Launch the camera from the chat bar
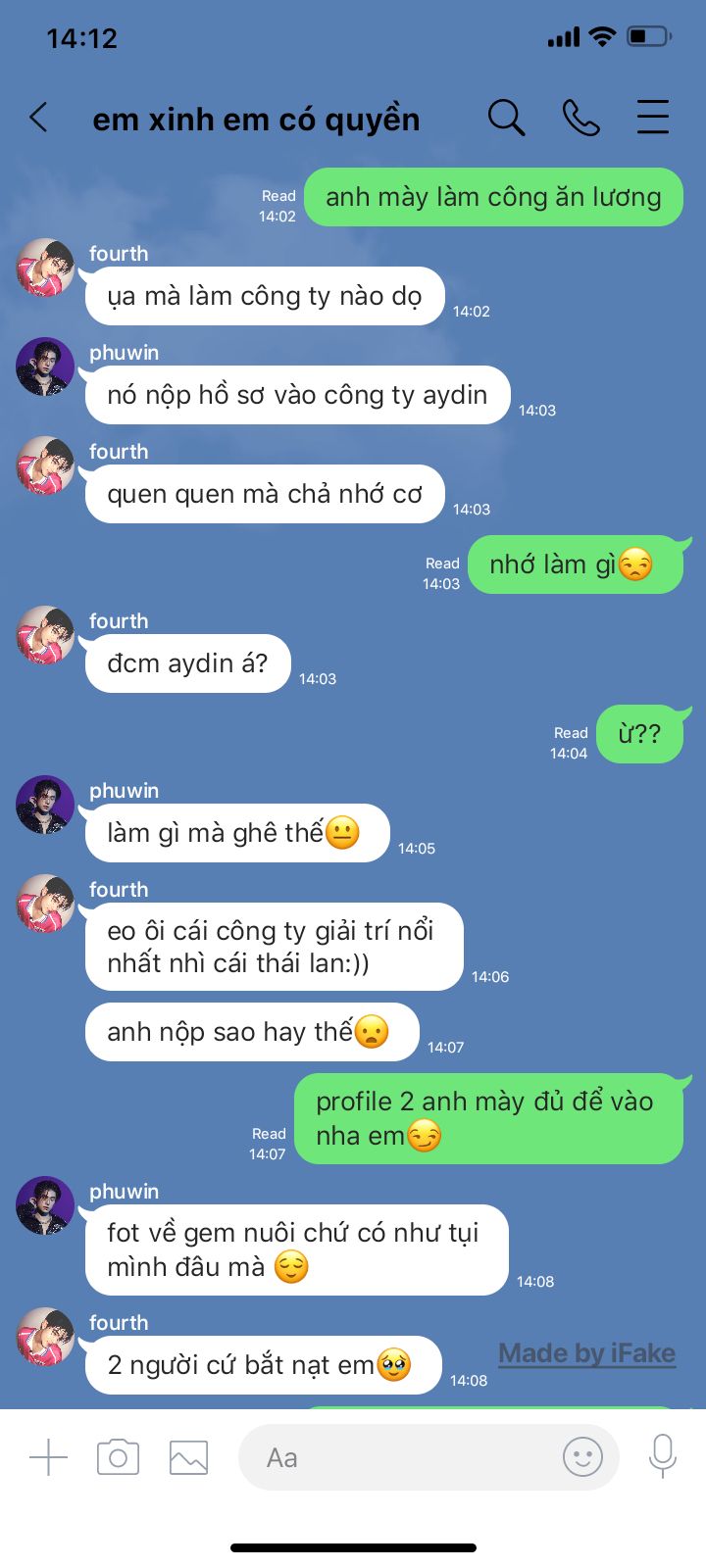Viewport: 706px width, 1568px height. click(118, 1457)
